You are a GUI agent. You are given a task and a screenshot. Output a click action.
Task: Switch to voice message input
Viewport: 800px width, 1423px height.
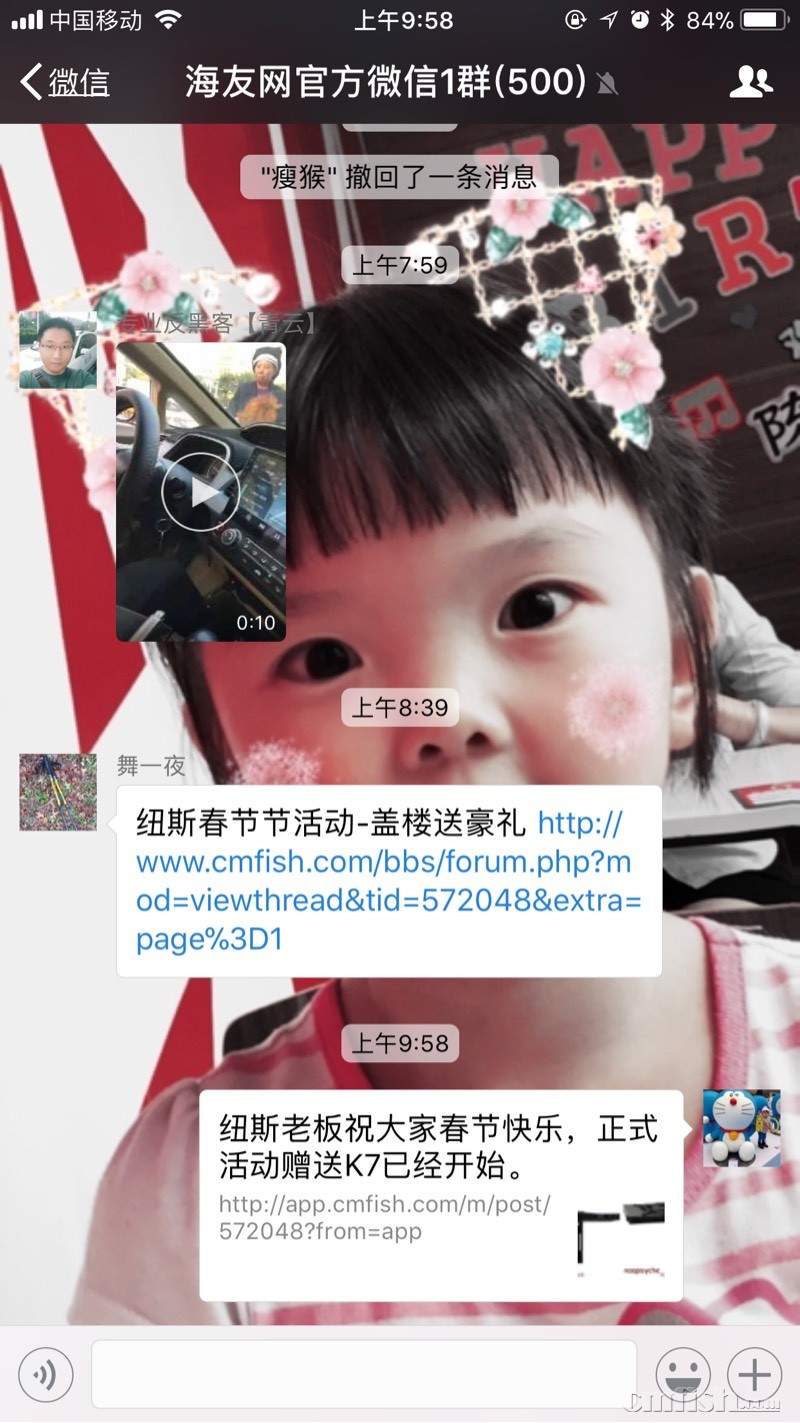tap(45, 1374)
